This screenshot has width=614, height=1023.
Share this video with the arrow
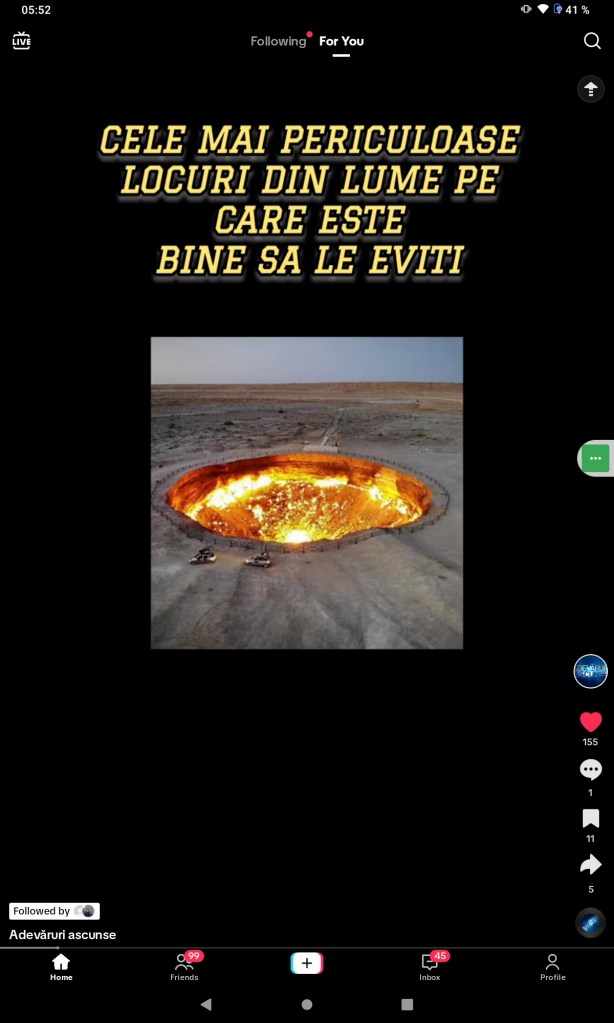click(590, 865)
